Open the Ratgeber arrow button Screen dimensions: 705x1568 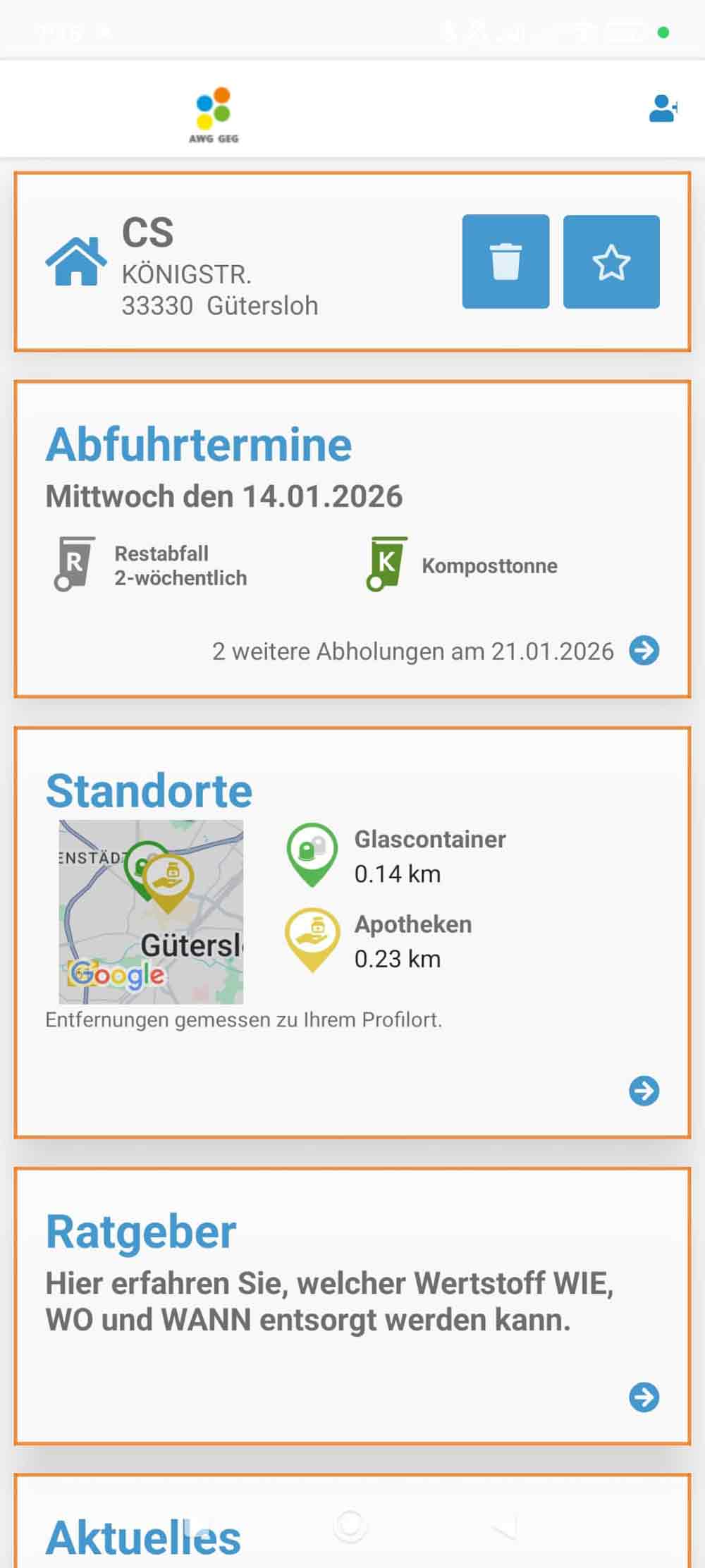(x=644, y=1397)
